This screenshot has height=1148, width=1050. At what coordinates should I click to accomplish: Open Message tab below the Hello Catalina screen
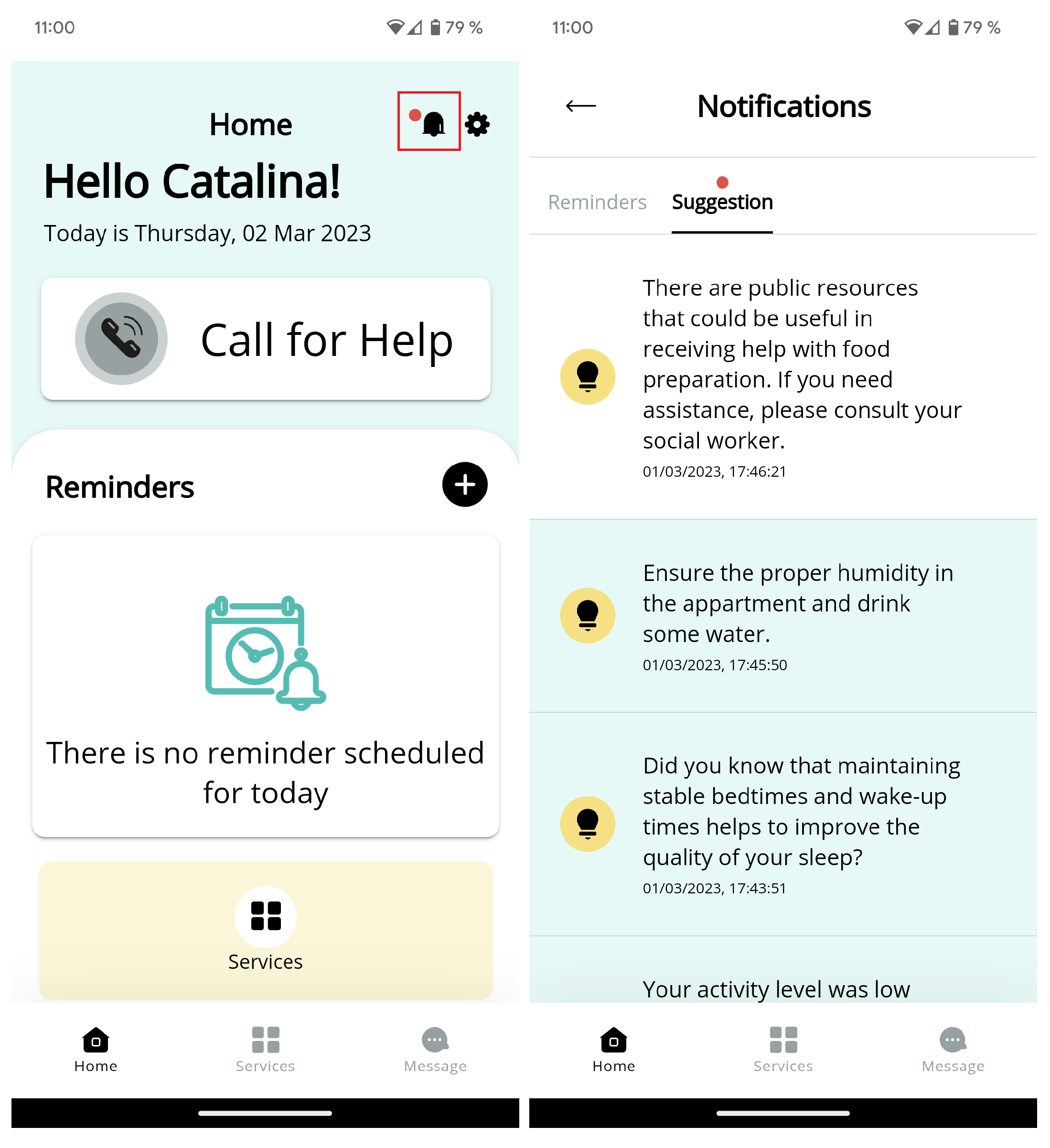[x=435, y=1050]
